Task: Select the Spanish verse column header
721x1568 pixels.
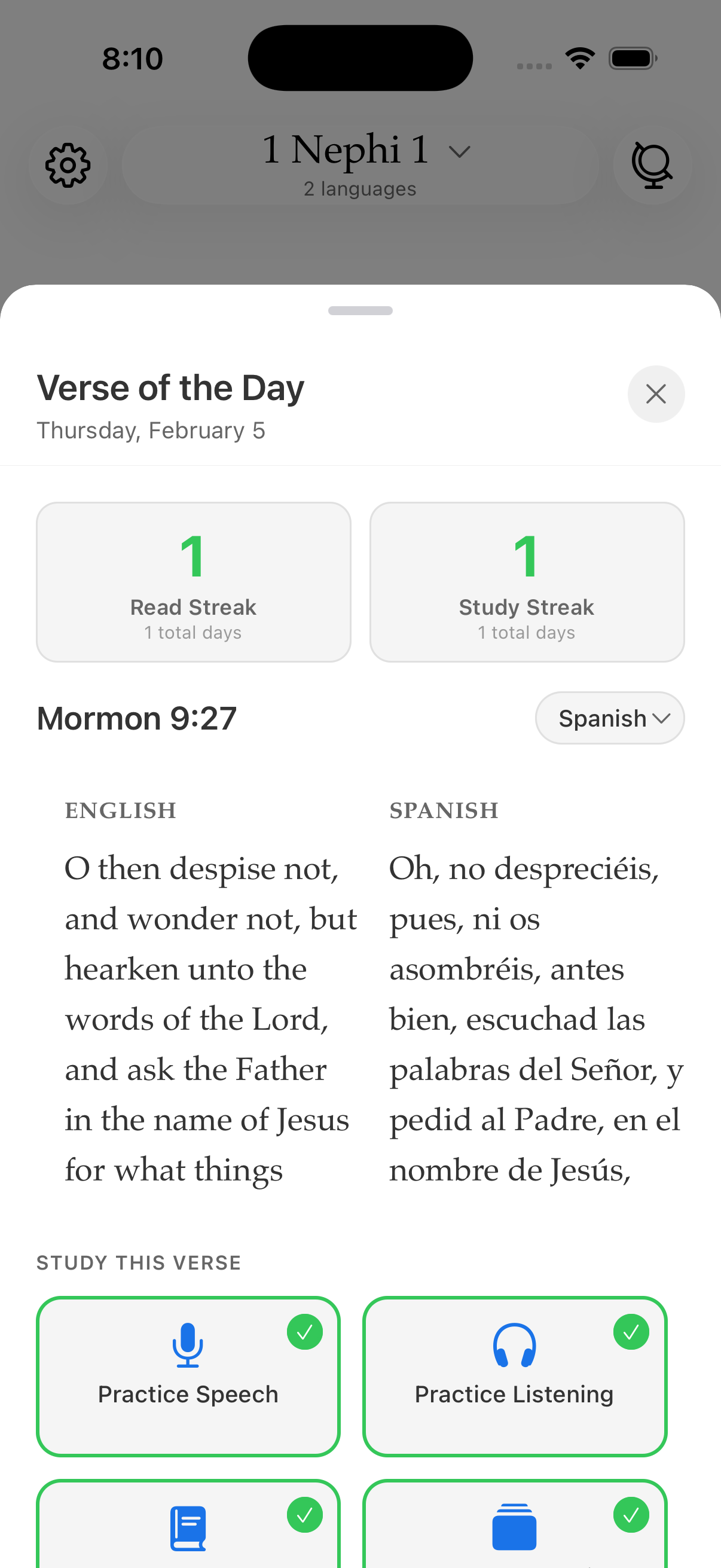Action: [444, 810]
